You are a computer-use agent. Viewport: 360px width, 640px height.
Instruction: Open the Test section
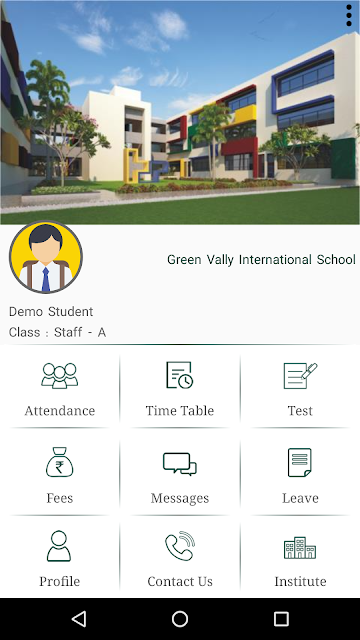pyautogui.click(x=300, y=389)
